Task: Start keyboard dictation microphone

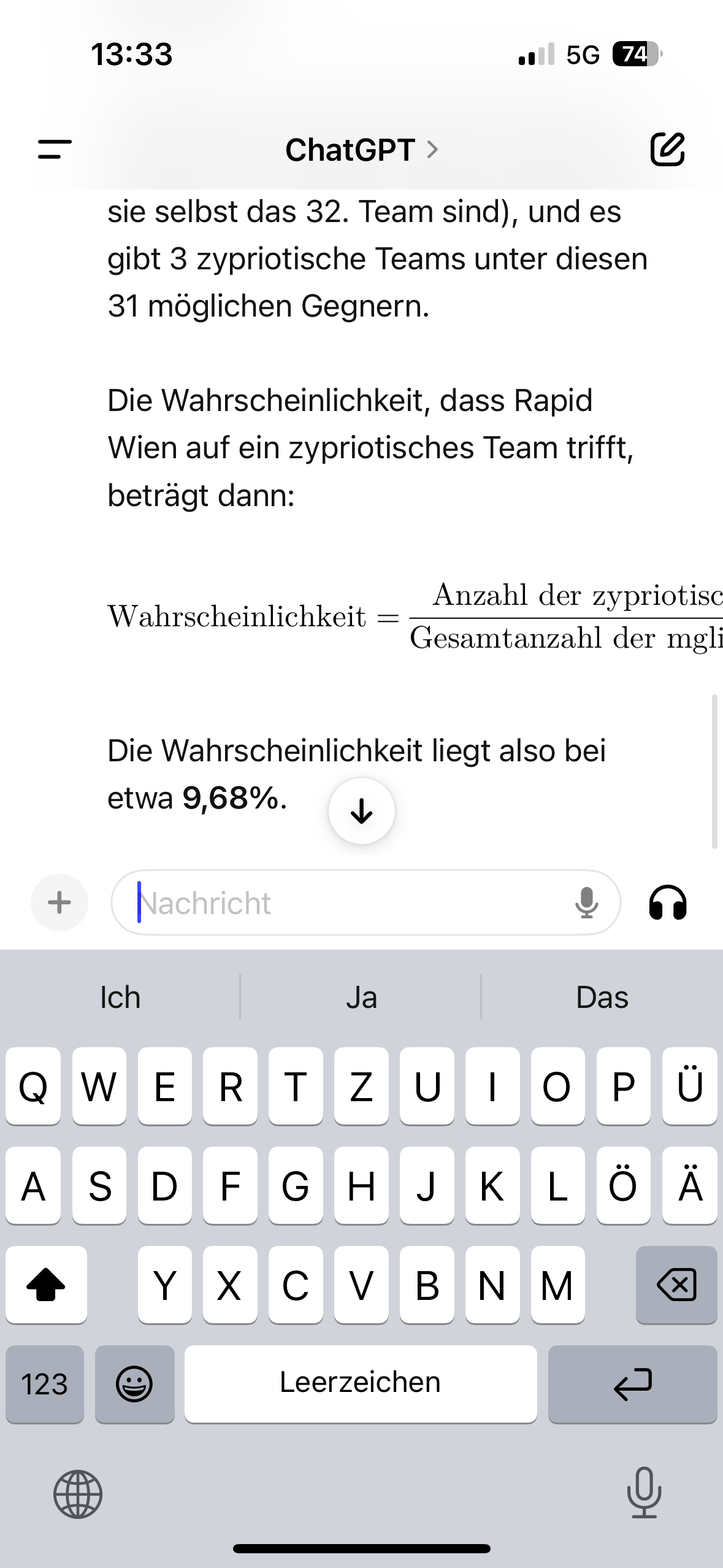Action: [x=645, y=1493]
